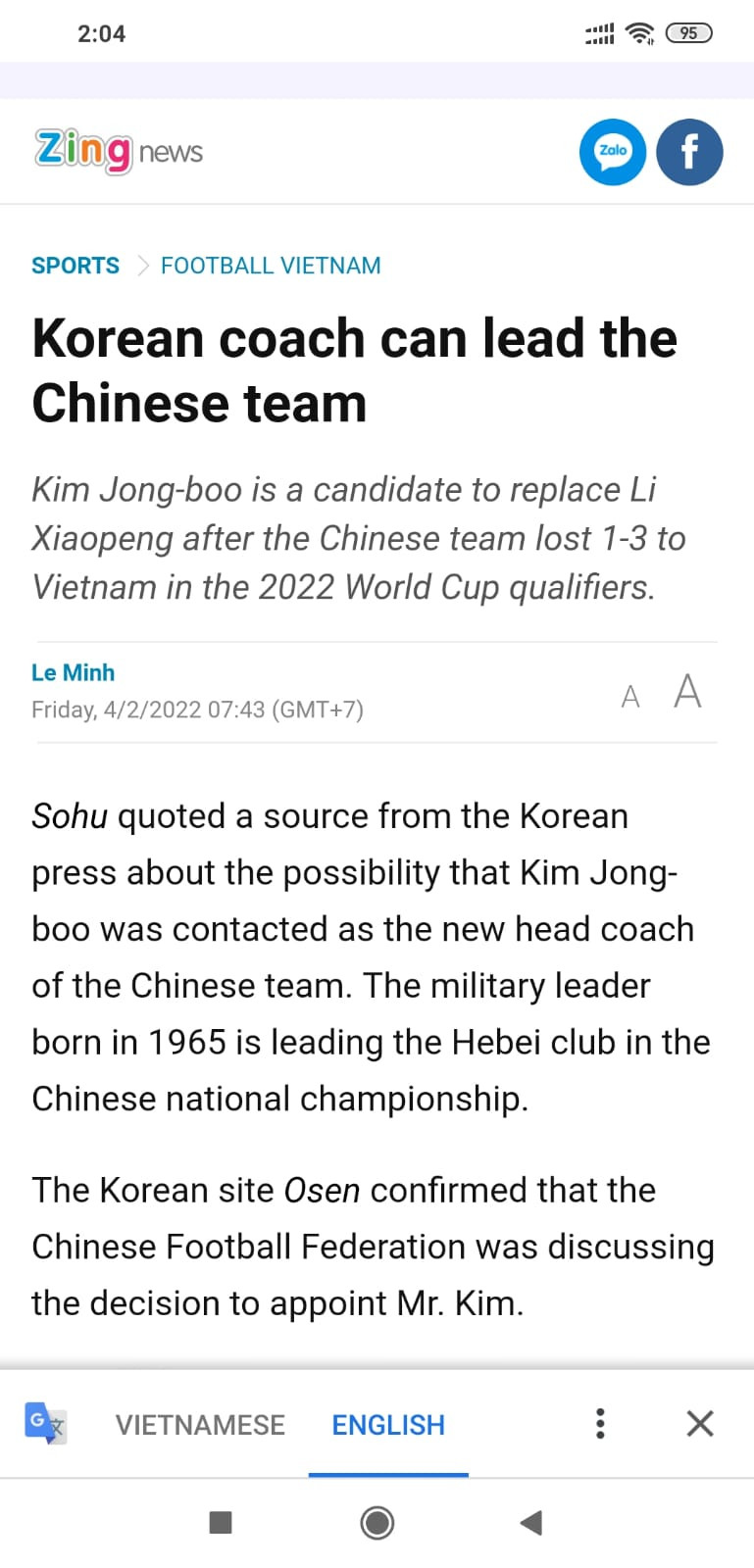Open translate bar overflow options

pos(600,1423)
